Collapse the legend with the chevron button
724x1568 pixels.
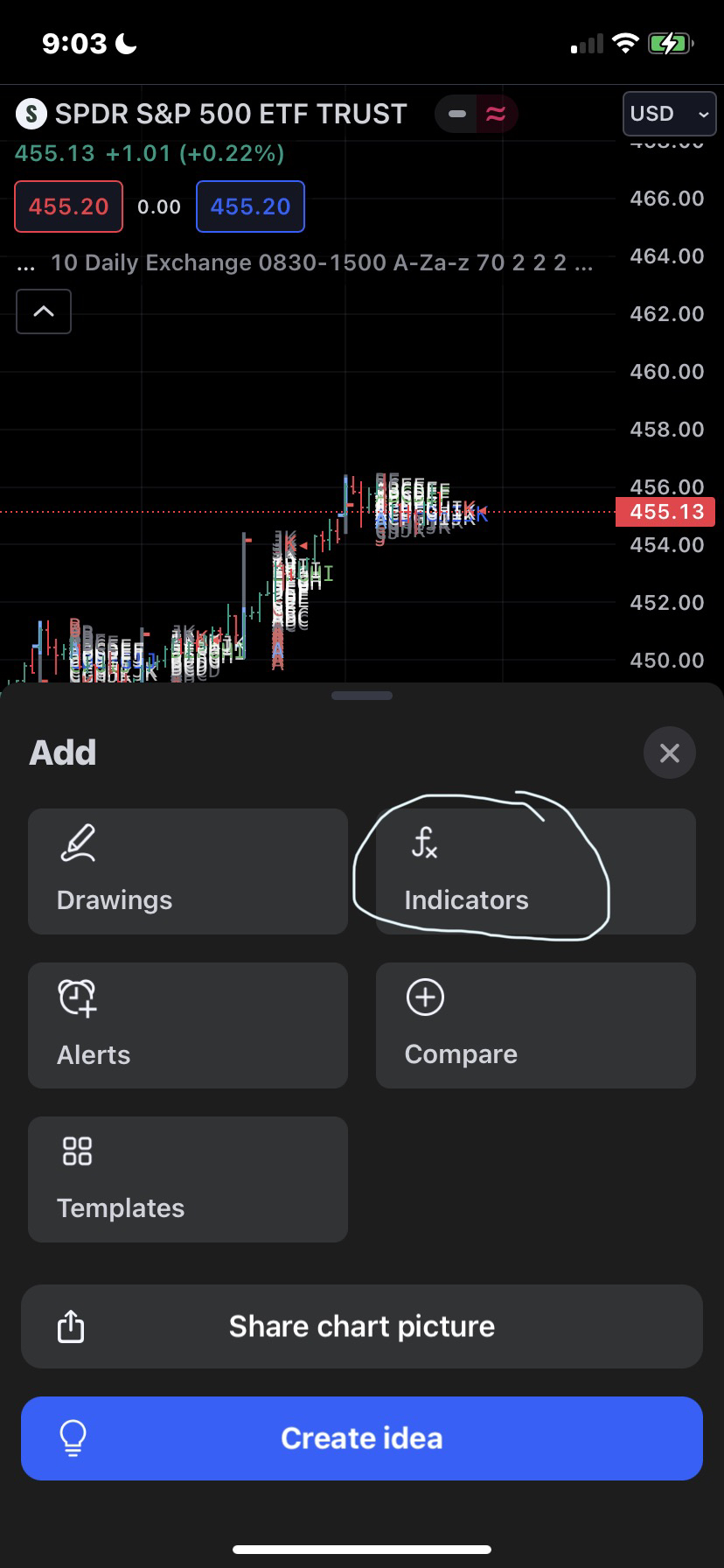[43, 311]
